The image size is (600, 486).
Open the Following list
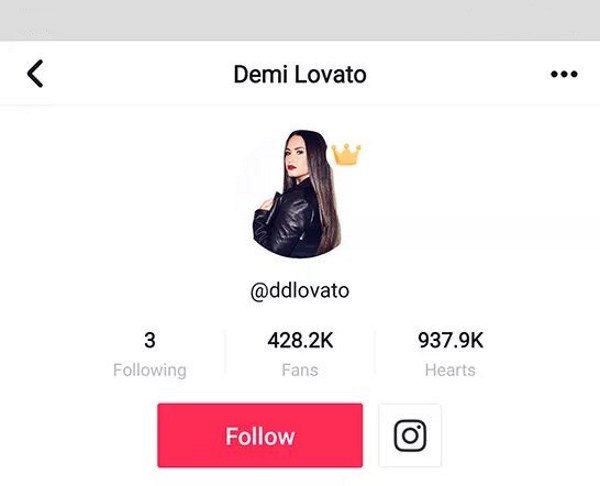[150, 354]
